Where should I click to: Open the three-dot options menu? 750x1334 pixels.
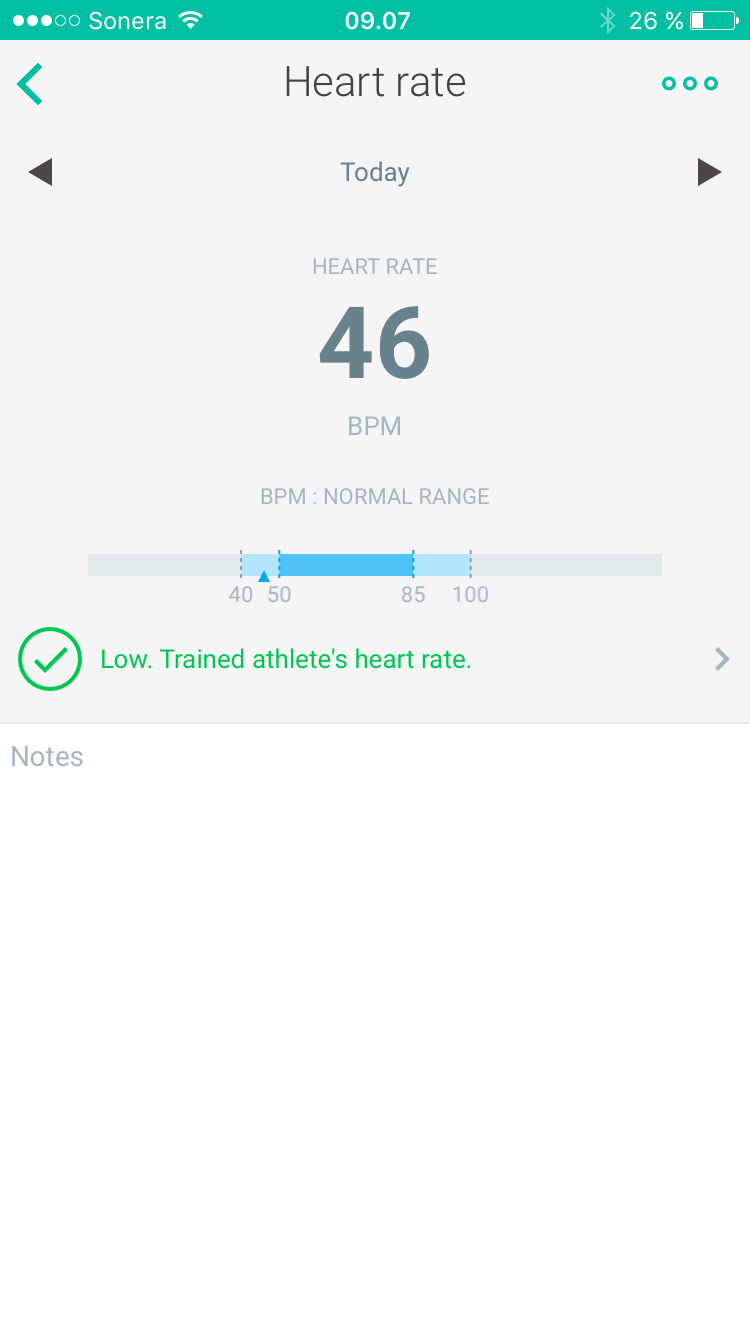click(690, 83)
